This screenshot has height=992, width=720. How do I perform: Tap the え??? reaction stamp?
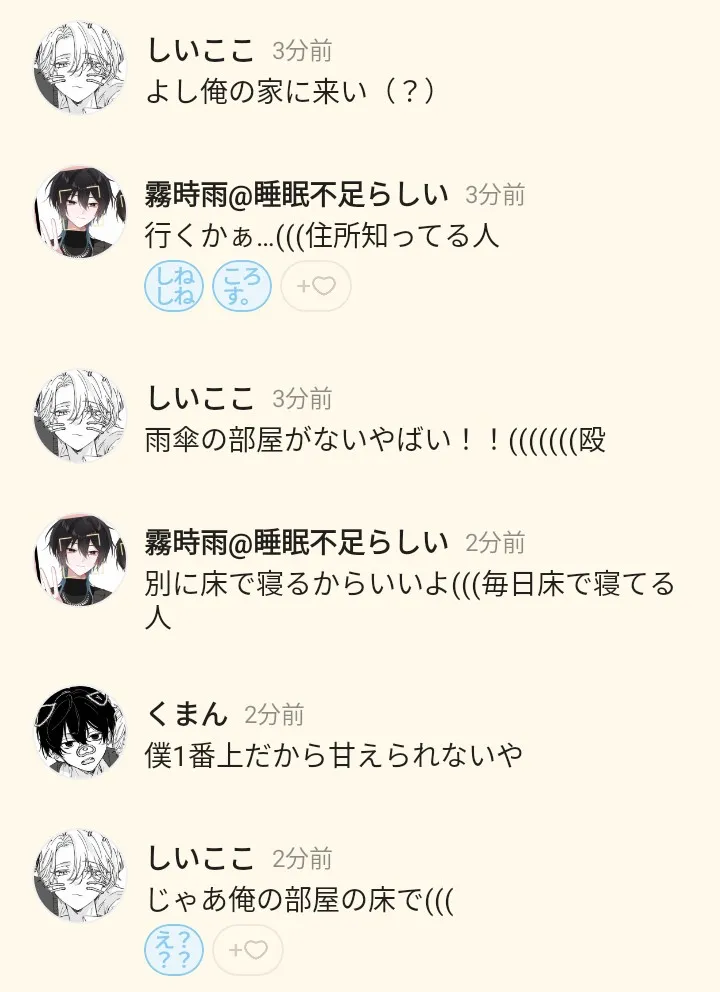tap(174, 950)
